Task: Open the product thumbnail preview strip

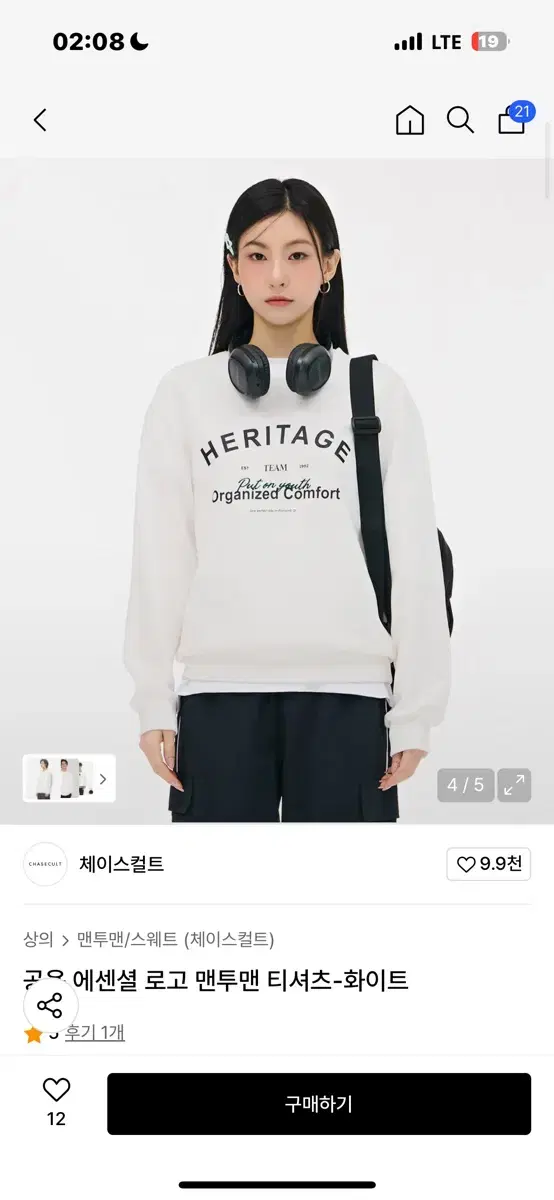Action: pyautogui.click(x=69, y=778)
